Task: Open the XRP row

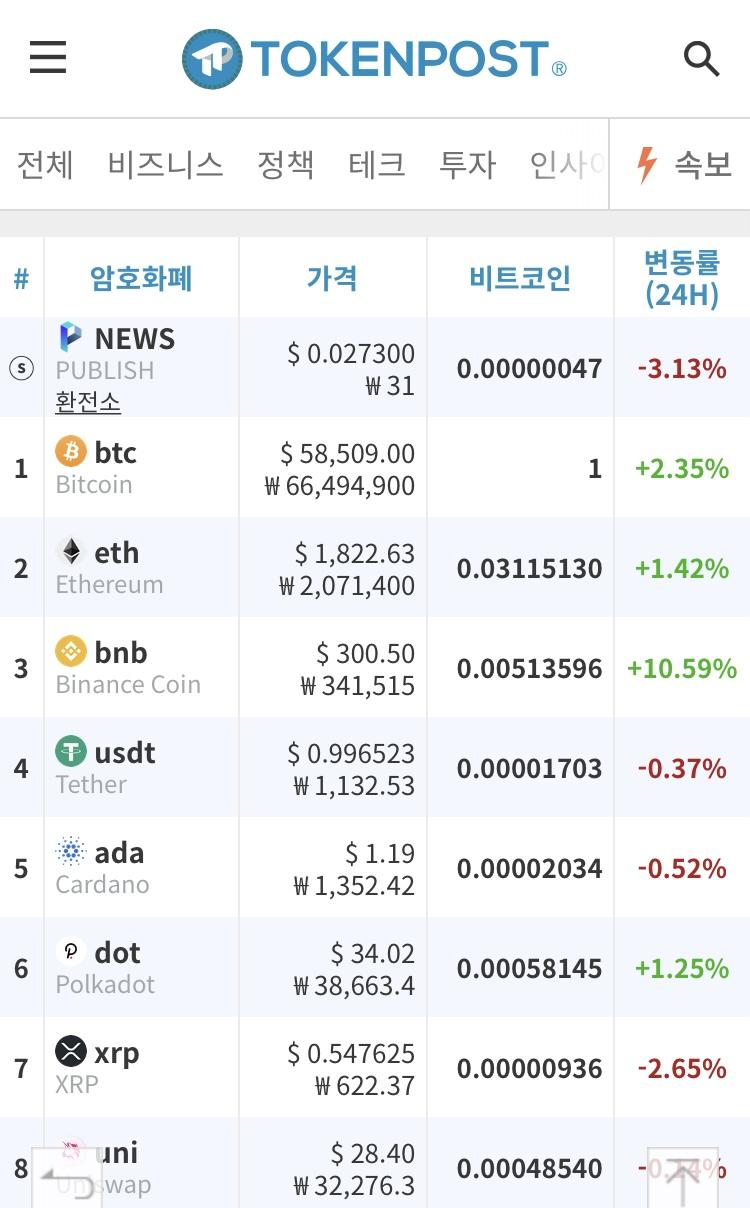Action: pos(375,1068)
